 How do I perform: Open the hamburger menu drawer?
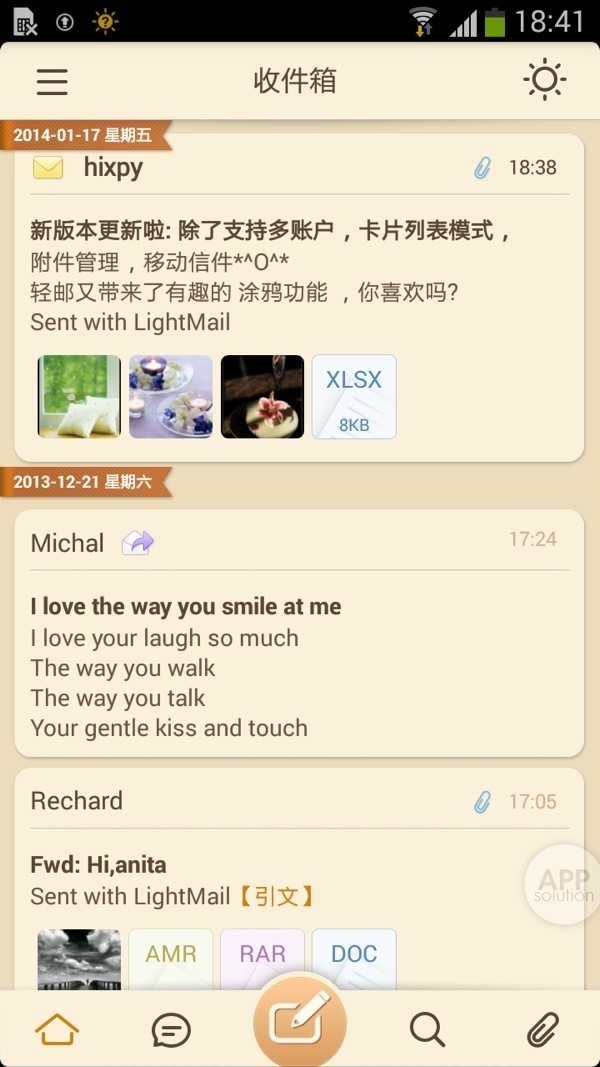point(52,81)
